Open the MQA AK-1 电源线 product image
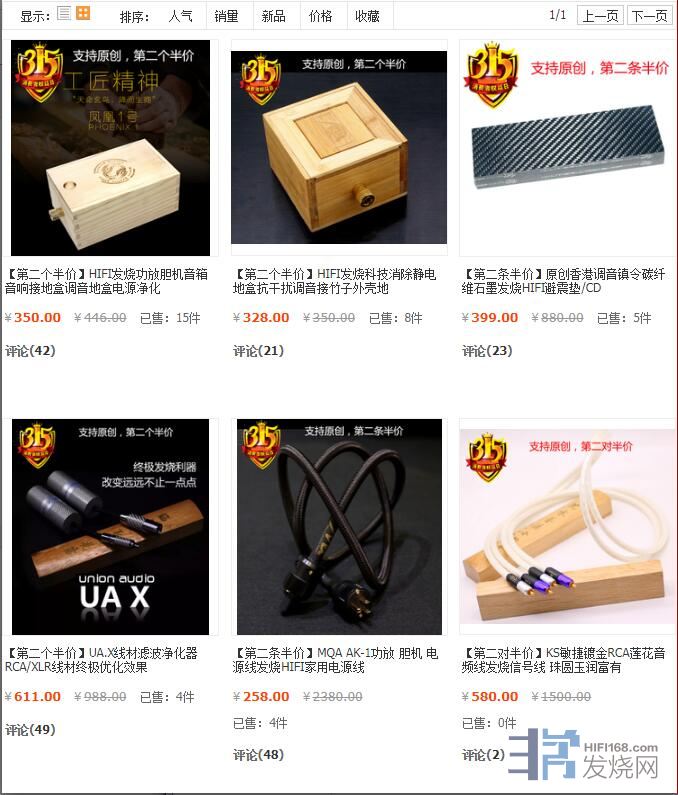 point(339,526)
